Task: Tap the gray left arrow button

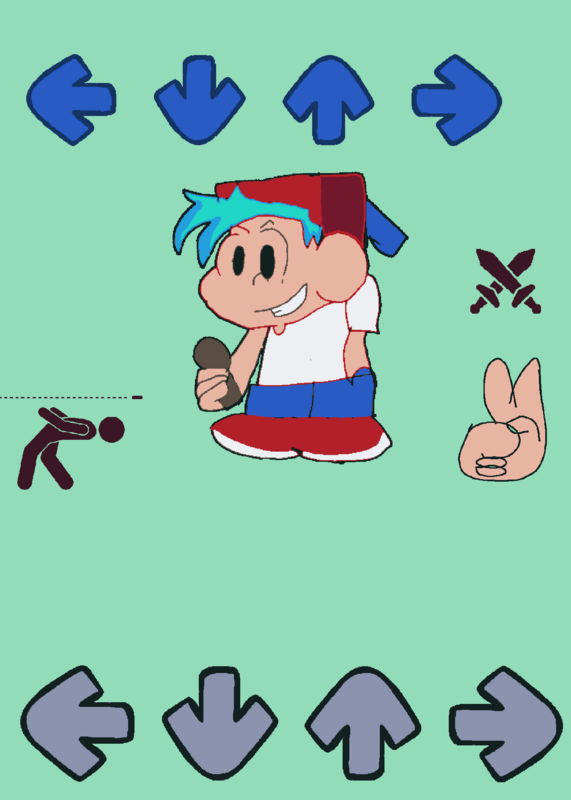Action: (78, 723)
